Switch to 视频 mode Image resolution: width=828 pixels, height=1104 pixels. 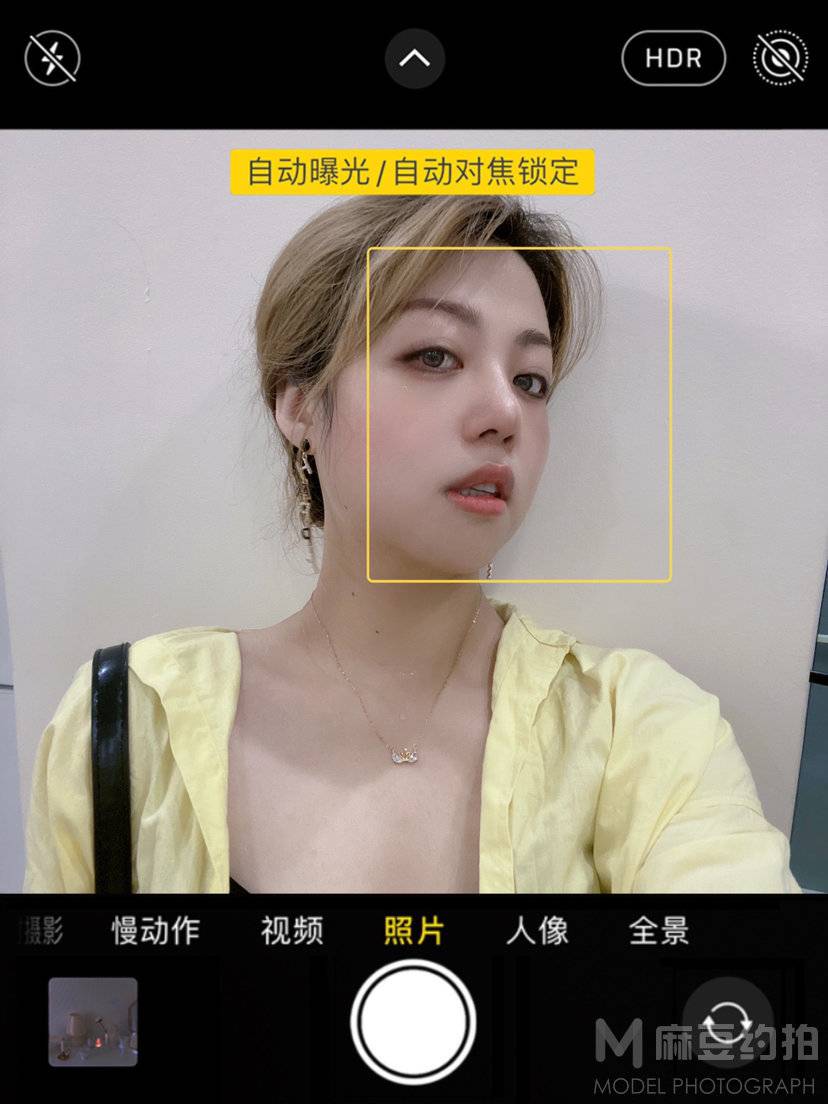[292, 931]
